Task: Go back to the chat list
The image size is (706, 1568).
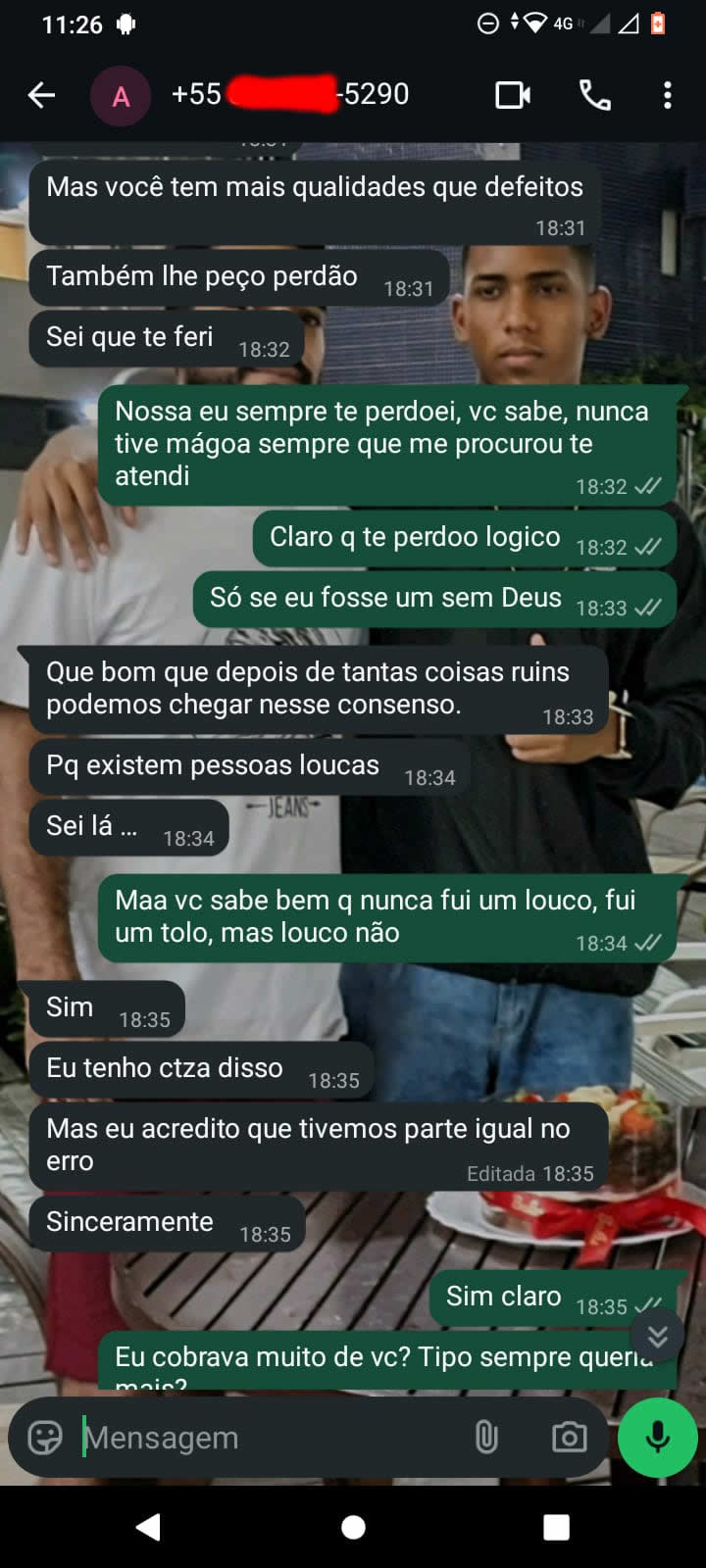Action: (41, 95)
